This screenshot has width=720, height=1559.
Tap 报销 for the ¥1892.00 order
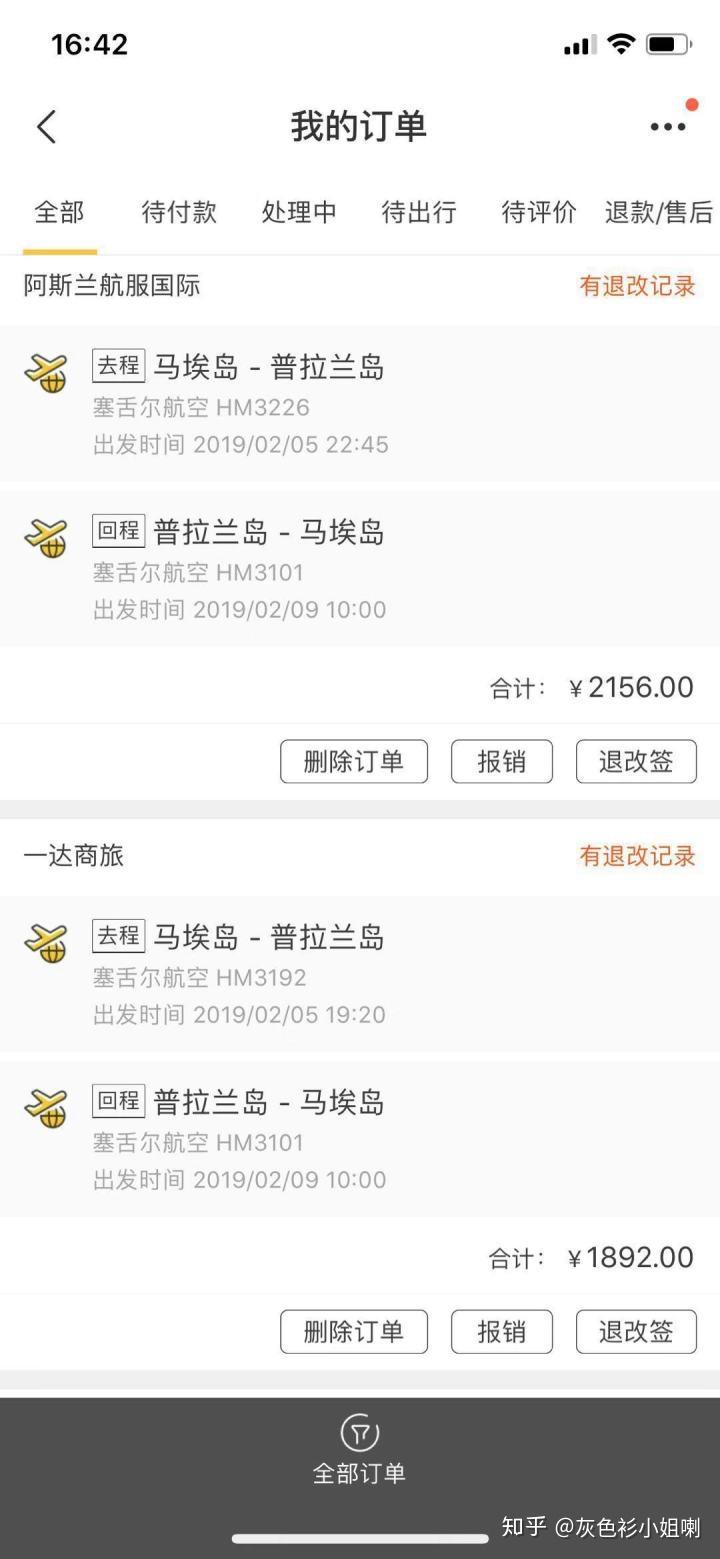point(502,1332)
